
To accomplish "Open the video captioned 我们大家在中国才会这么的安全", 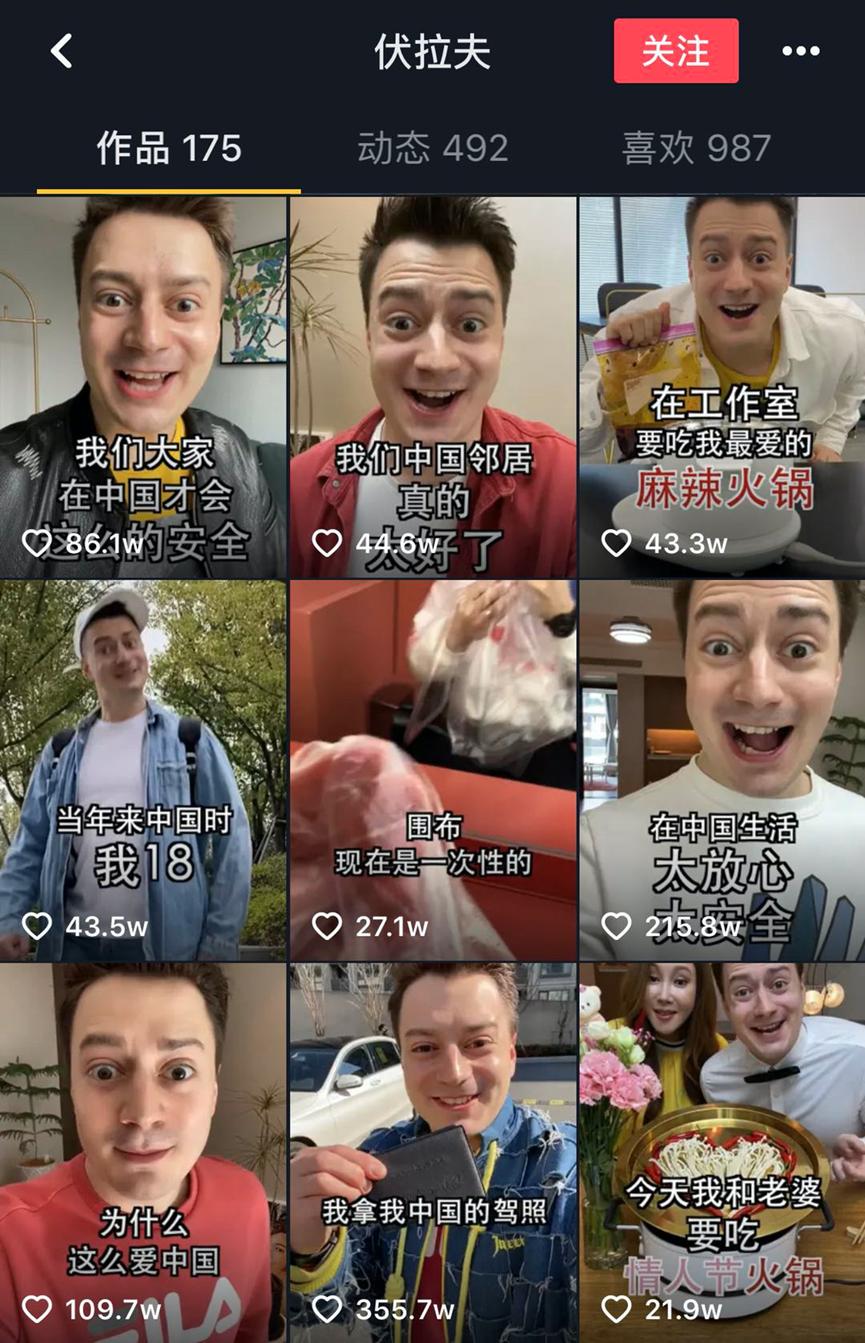I will (144, 380).
